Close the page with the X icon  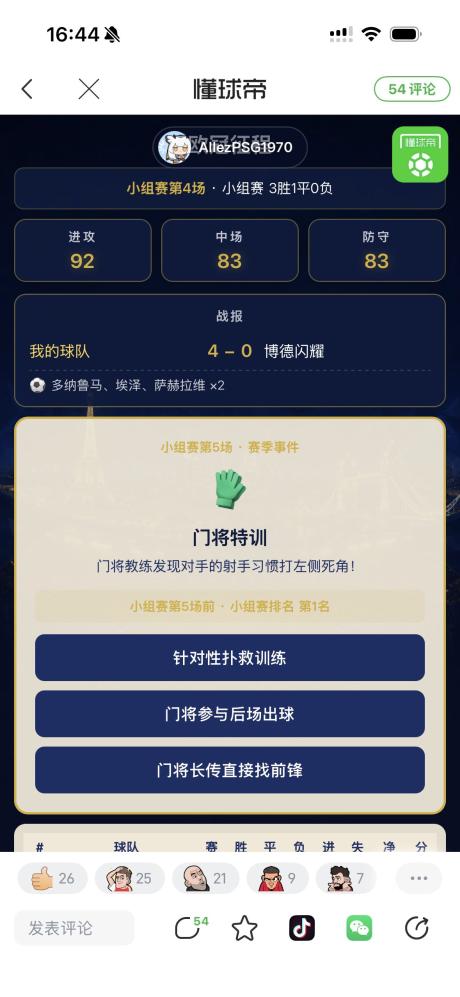[x=88, y=89]
